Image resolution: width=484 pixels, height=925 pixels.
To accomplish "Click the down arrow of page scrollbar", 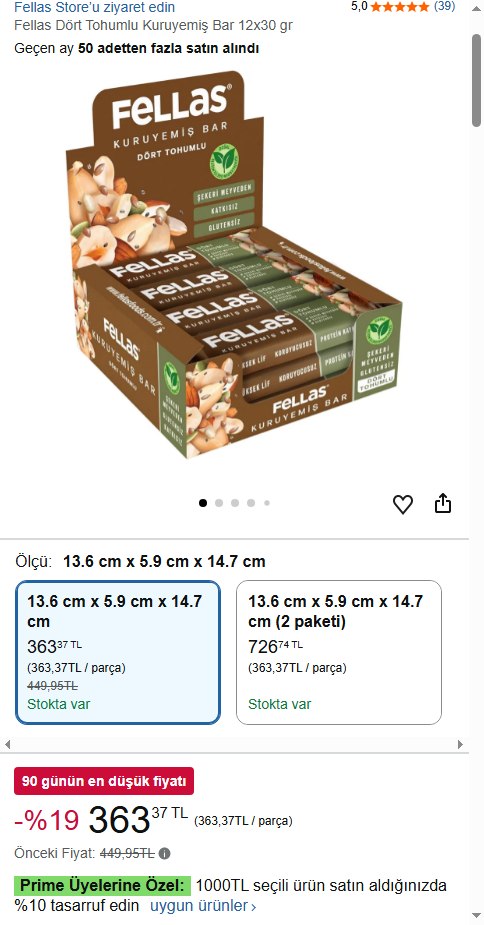I will (476, 915).
